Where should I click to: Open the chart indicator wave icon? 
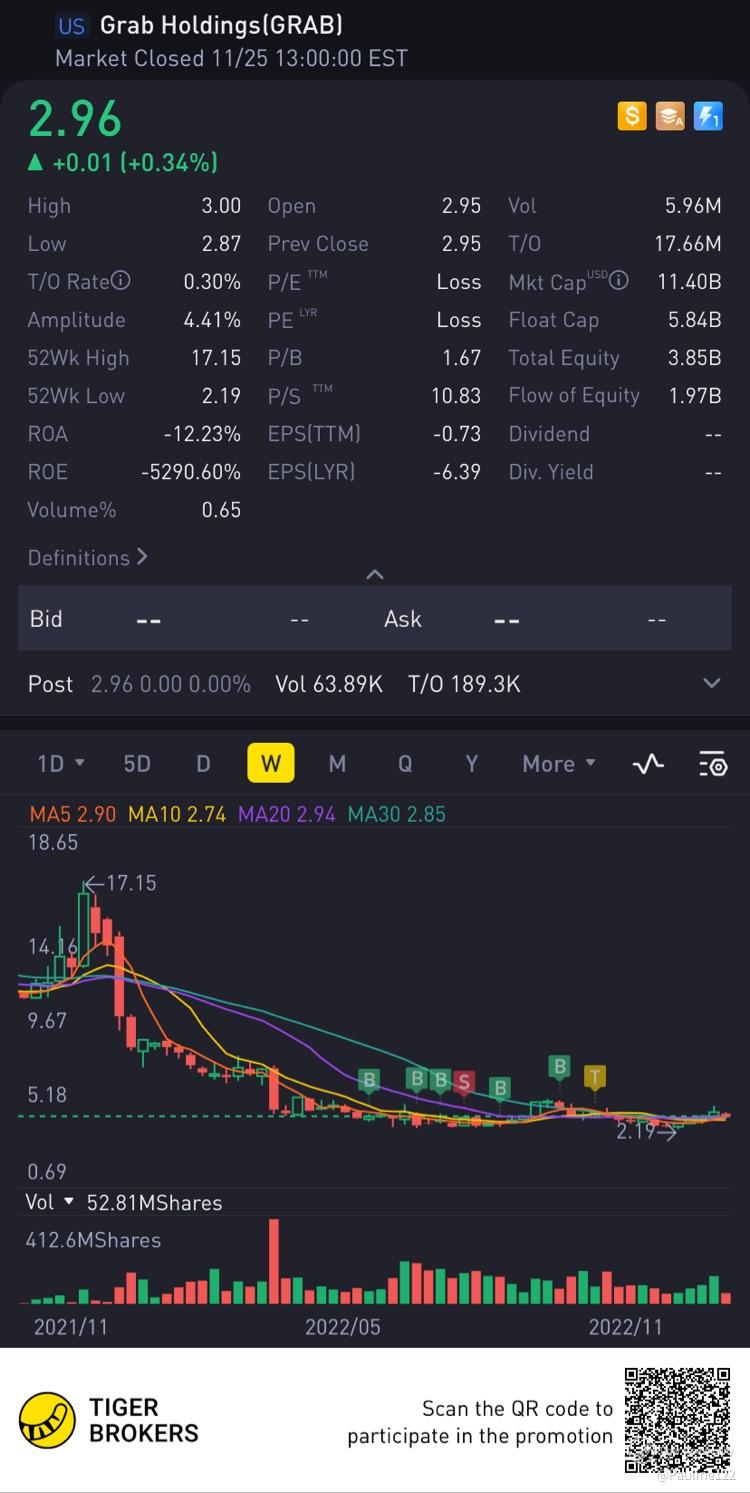(648, 764)
